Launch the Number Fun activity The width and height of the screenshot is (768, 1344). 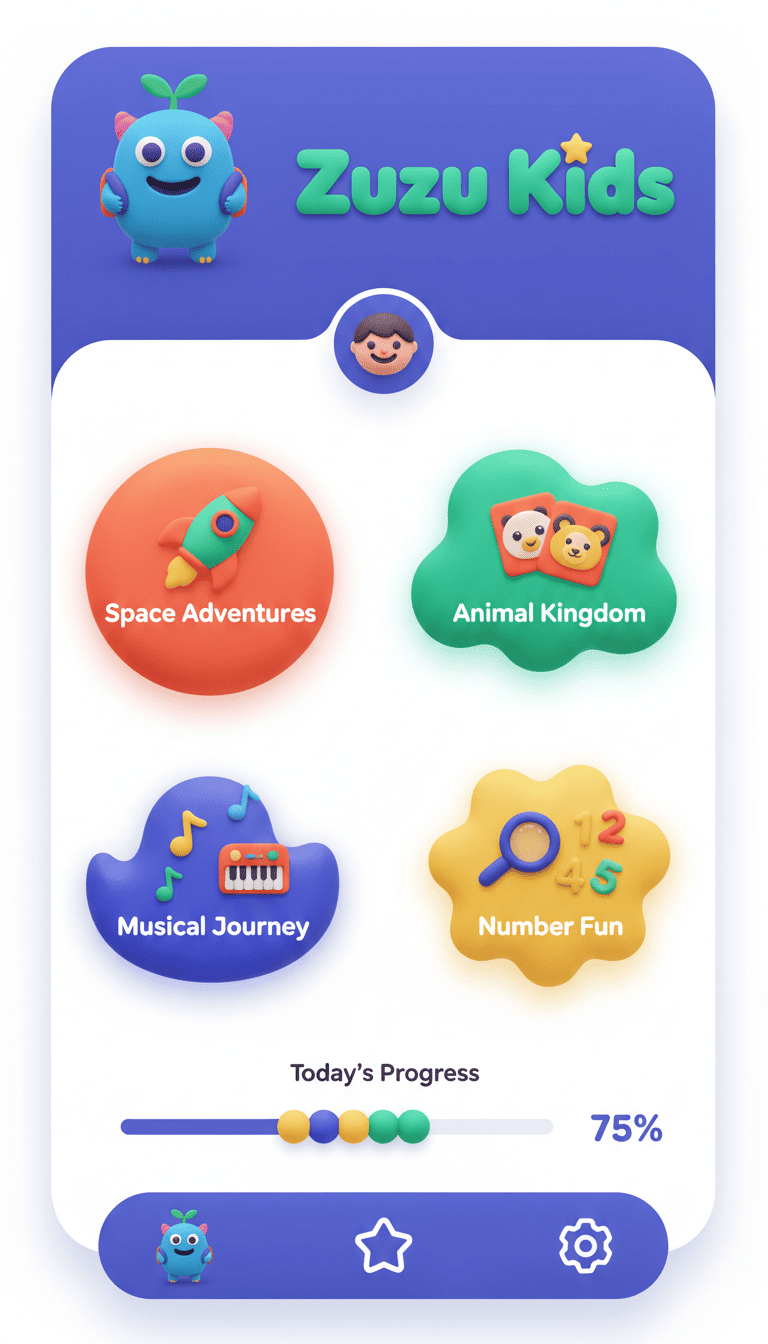tap(549, 875)
